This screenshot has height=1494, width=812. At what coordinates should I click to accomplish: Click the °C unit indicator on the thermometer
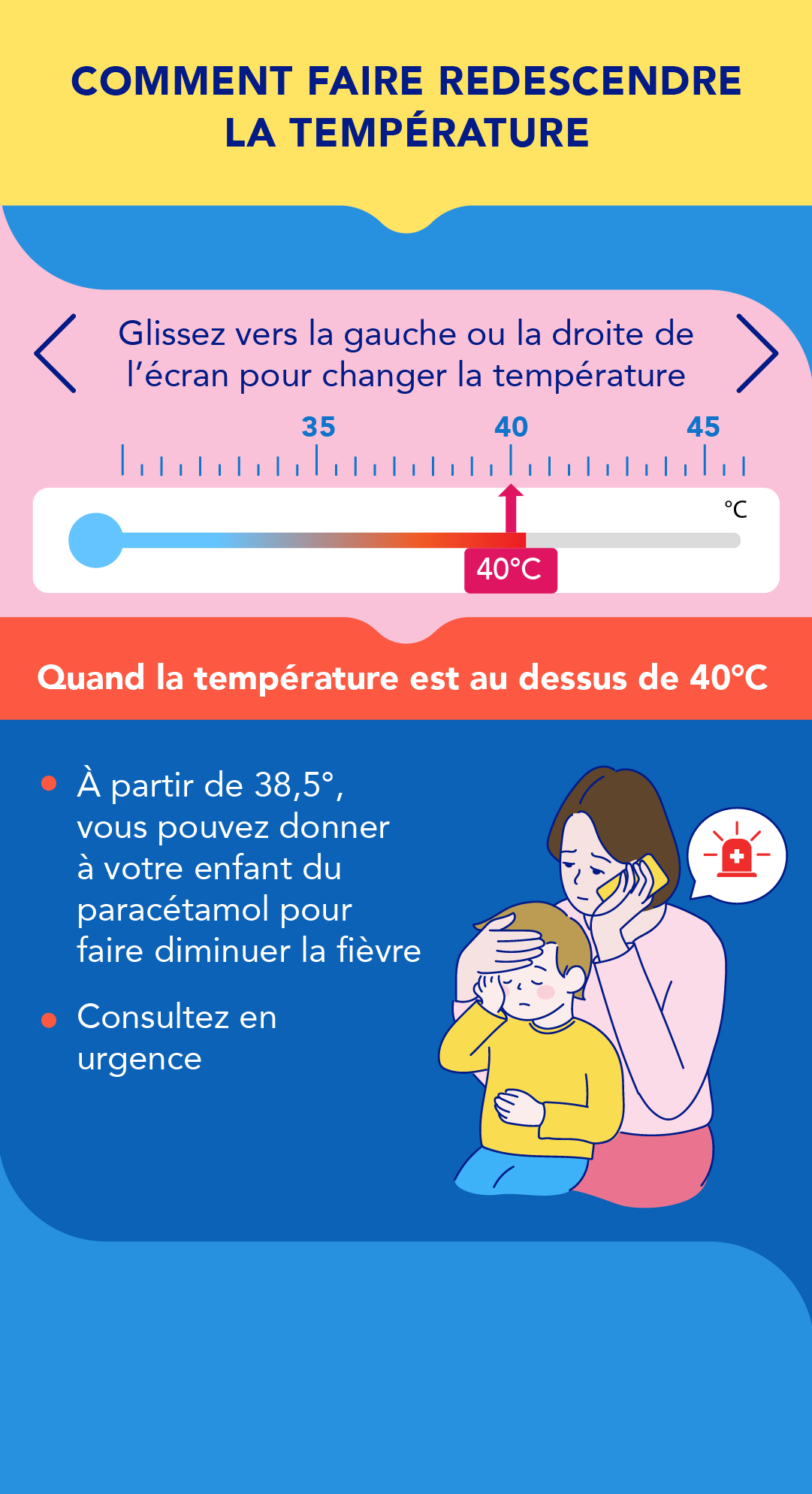pos(734,507)
